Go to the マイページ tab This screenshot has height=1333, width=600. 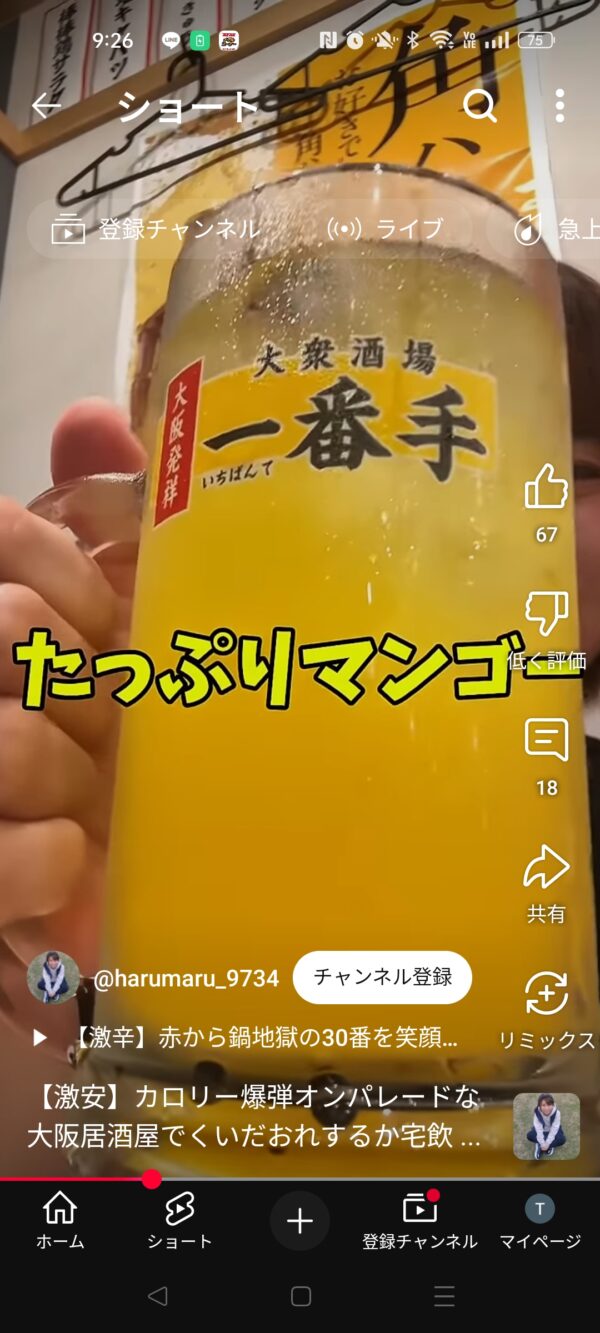click(540, 1221)
